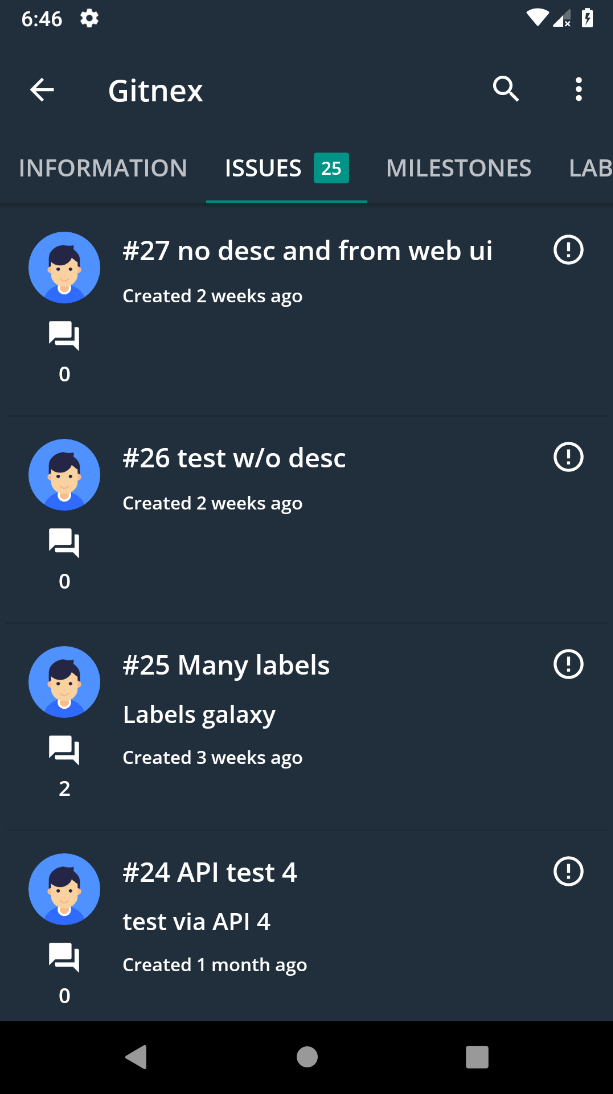The height and width of the screenshot is (1094, 613).
Task: Open issue #25 Many labels
Action: (226, 665)
